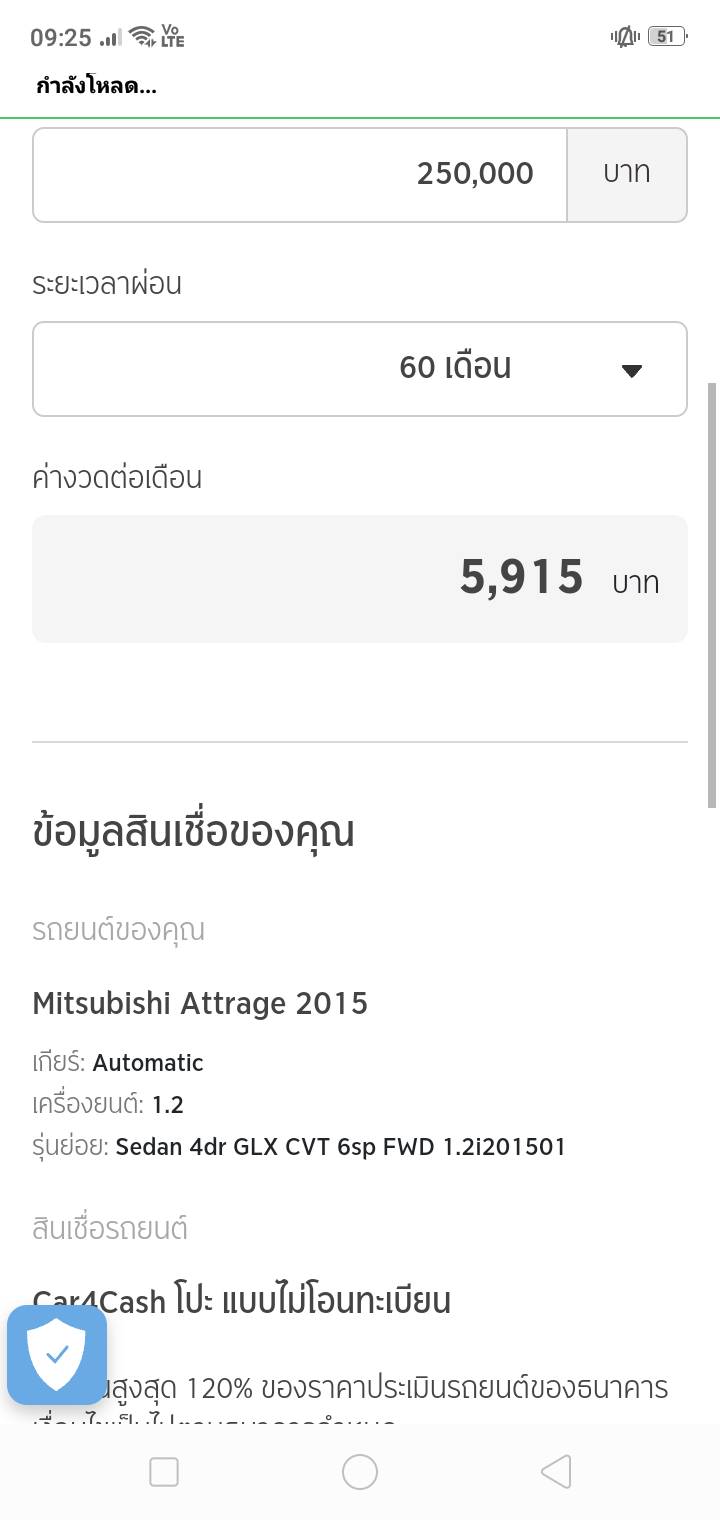This screenshot has height=1520, width=720.
Task: Tap the floating blue shield icon
Action: point(57,1354)
